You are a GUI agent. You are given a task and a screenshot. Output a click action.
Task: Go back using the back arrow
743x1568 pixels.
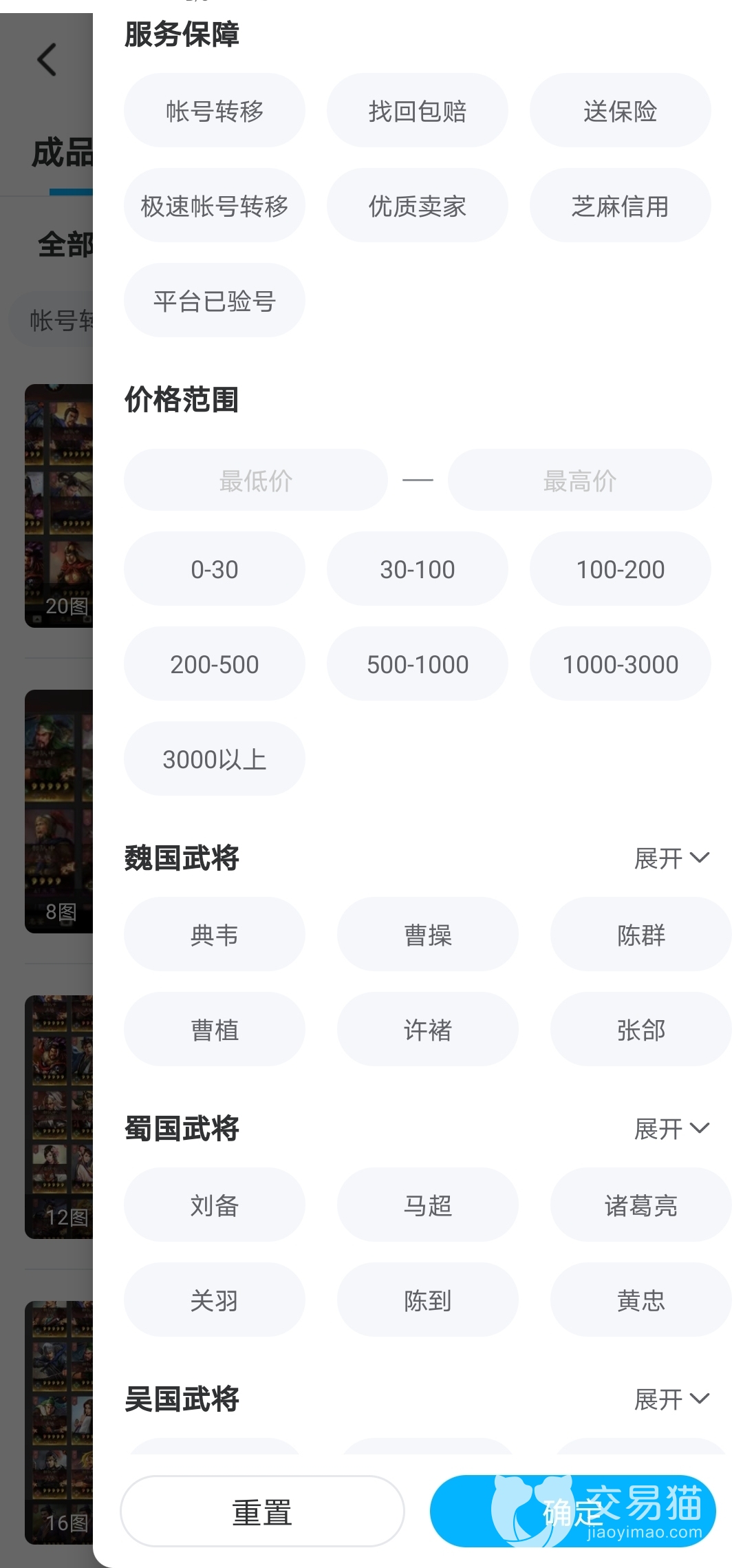[47, 60]
